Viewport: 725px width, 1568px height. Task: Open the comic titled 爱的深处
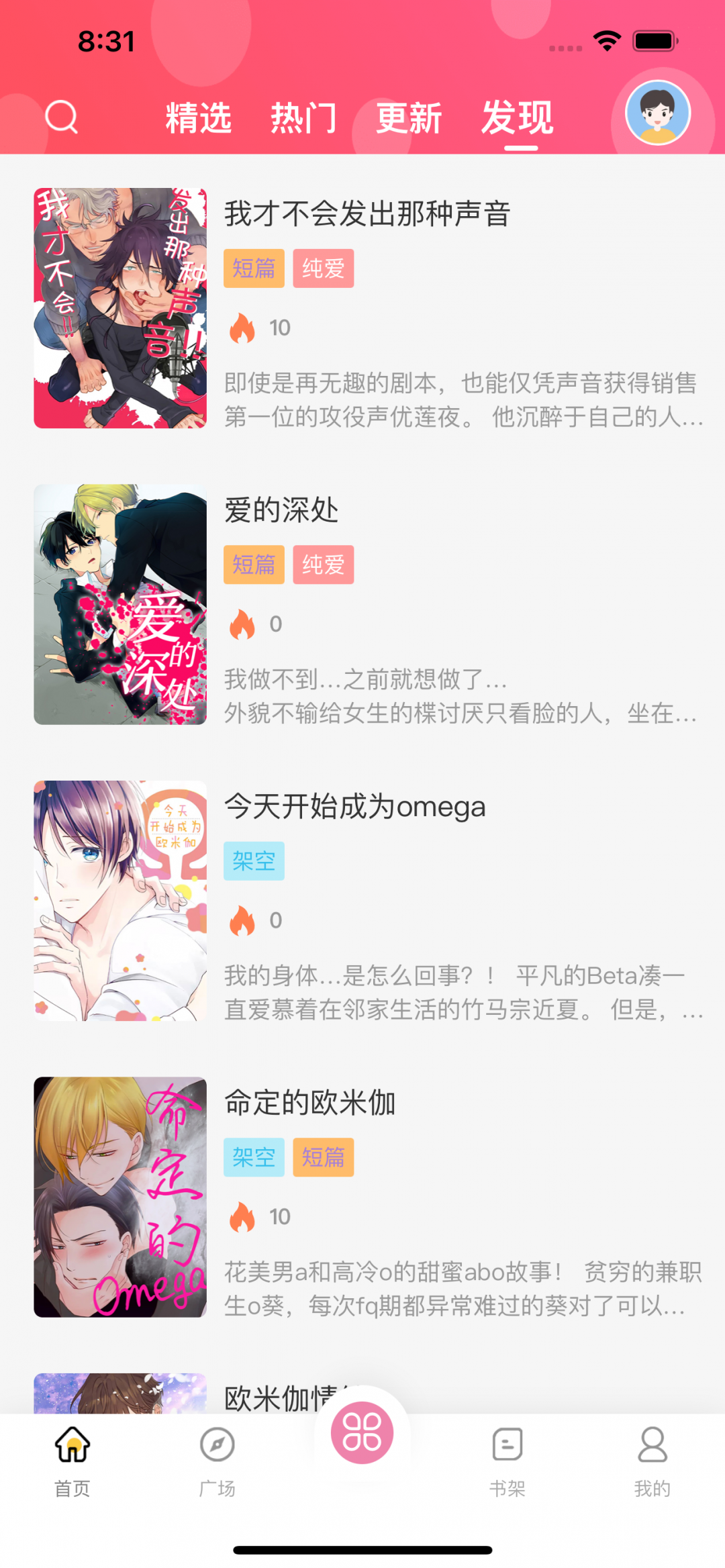click(x=281, y=510)
